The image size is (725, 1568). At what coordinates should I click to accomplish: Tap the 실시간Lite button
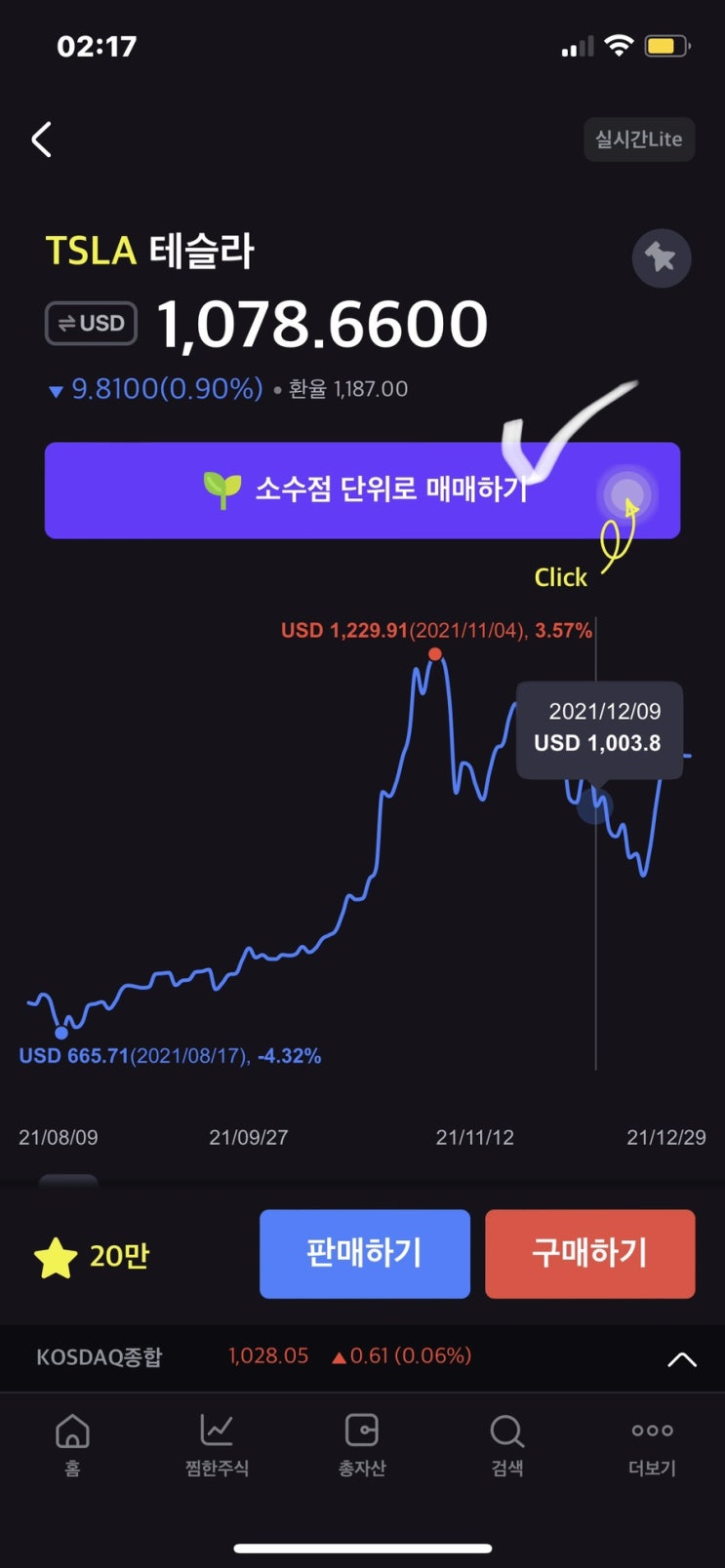pyautogui.click(x=639, y=139)
